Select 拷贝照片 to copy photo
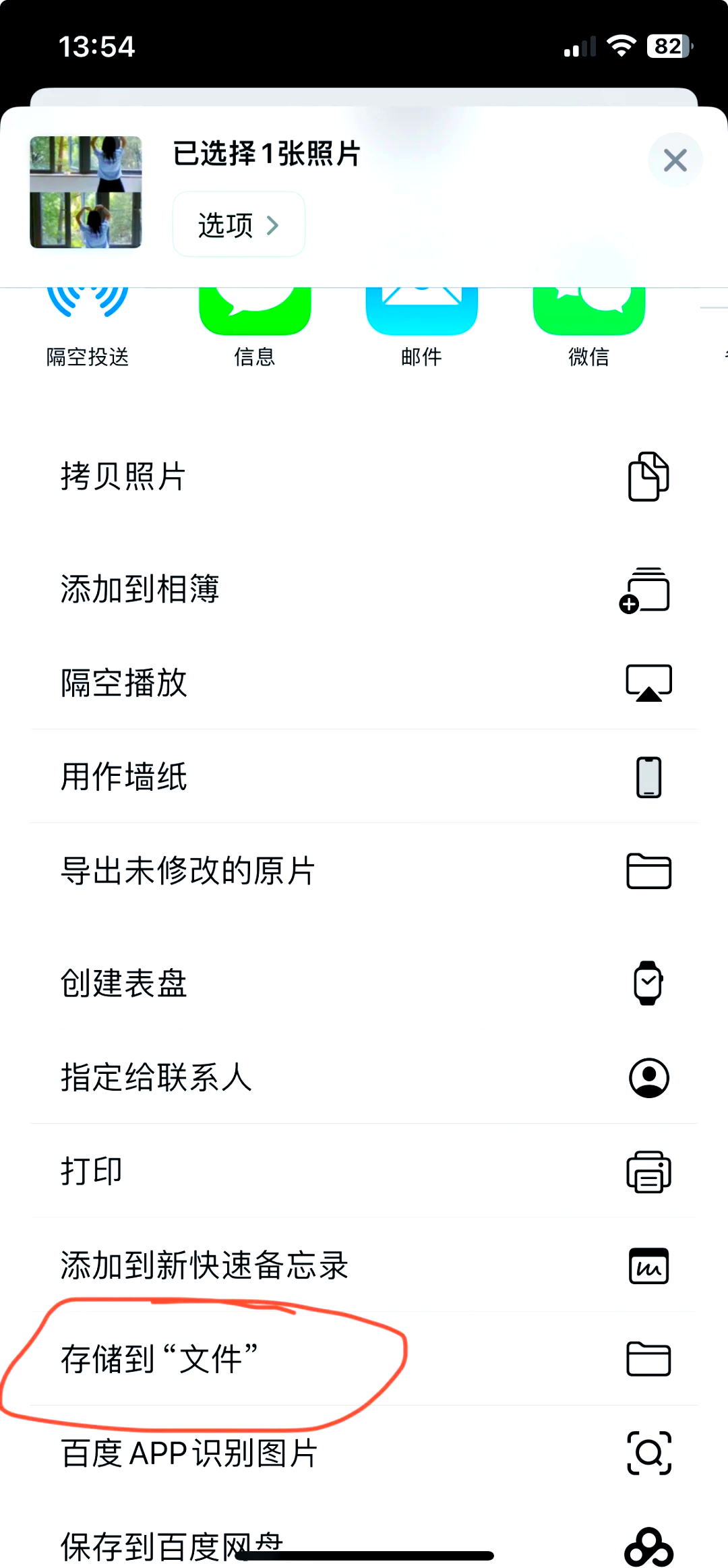This screenshot has height=1568, width=728. pos(364,477)
